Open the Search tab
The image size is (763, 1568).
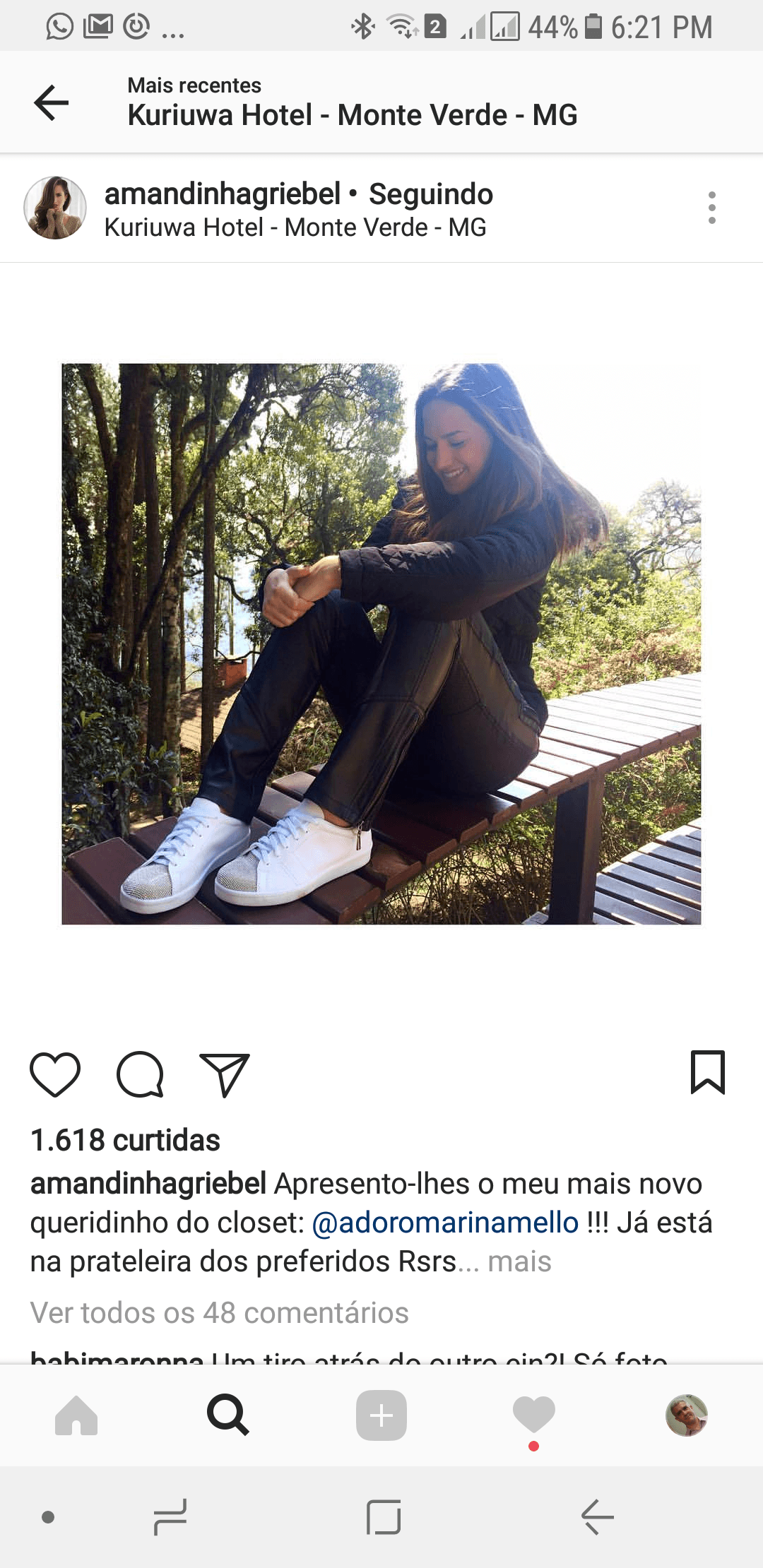pyautogui.click(x=228, y=1415)
